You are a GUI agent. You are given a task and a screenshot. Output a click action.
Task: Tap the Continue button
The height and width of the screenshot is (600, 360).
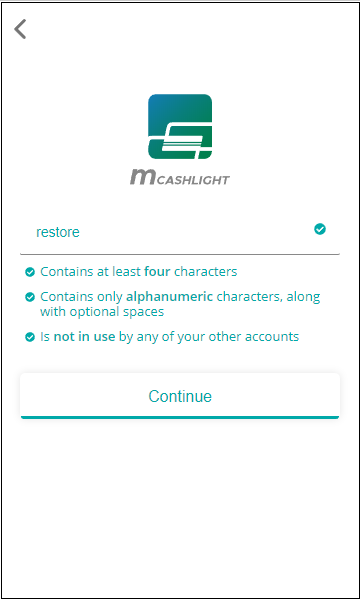(180, 396)
